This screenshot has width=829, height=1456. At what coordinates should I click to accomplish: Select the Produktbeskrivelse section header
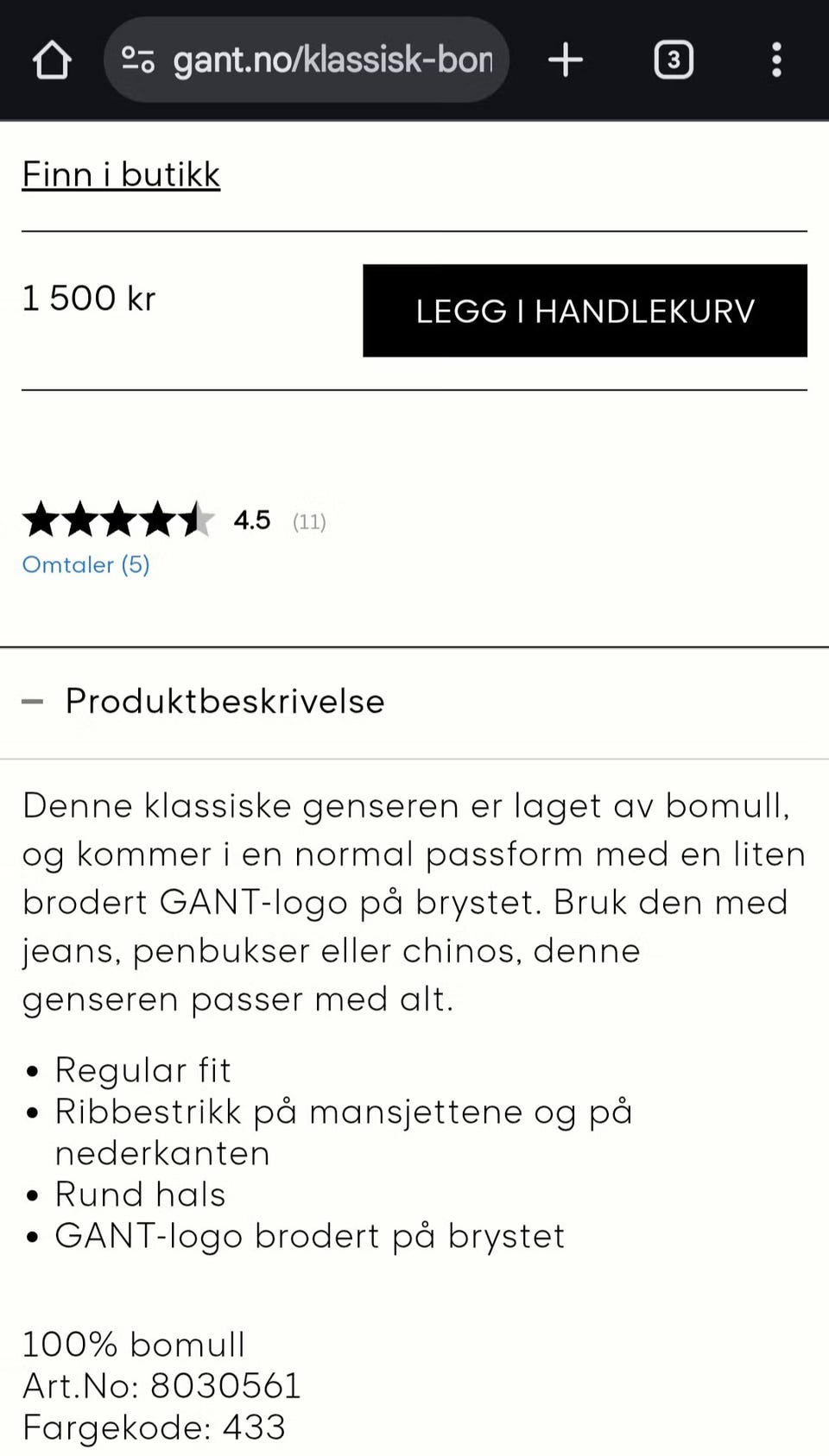[223, 701]
